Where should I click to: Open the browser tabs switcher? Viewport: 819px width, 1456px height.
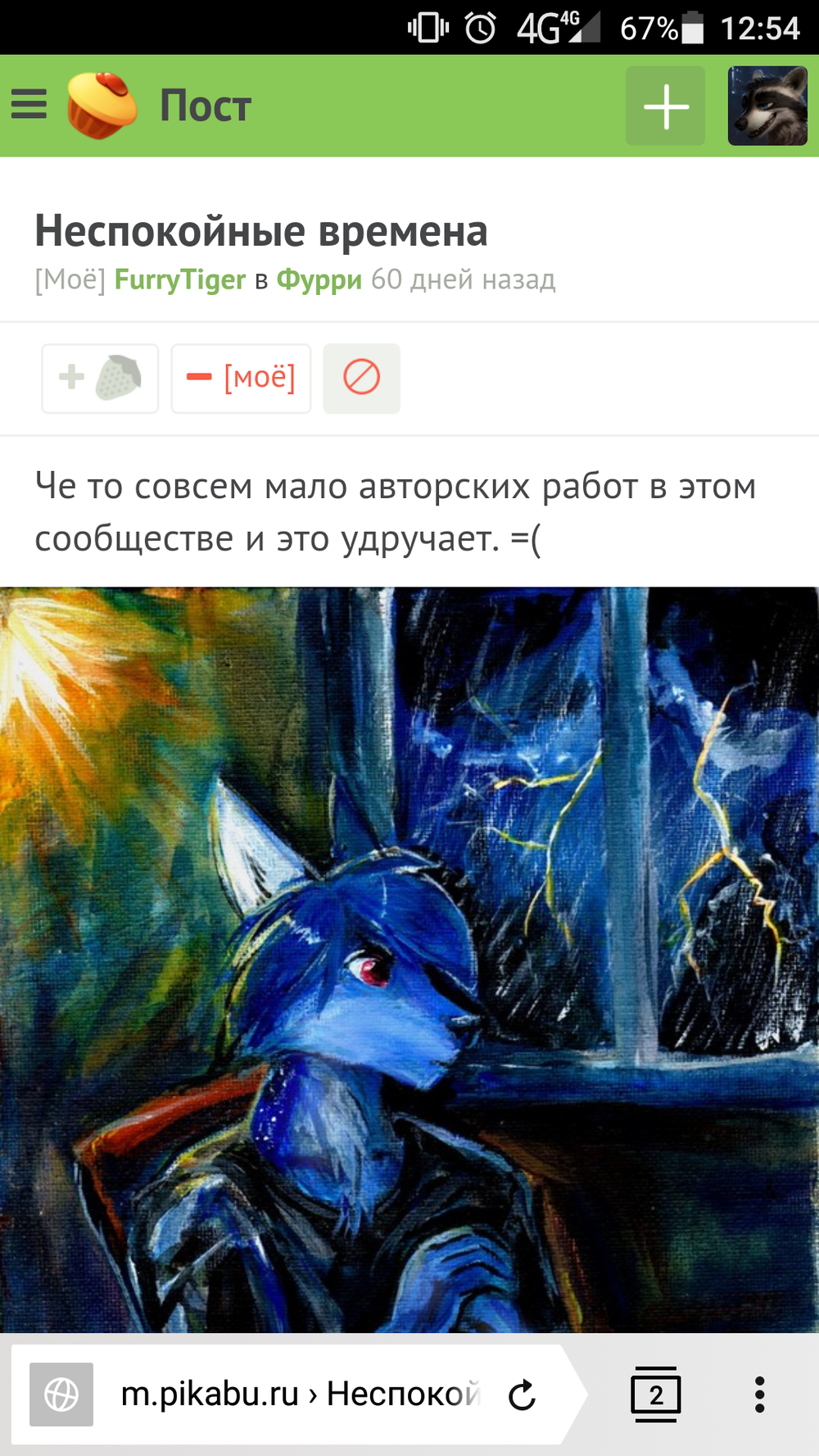coord(655,1394)
